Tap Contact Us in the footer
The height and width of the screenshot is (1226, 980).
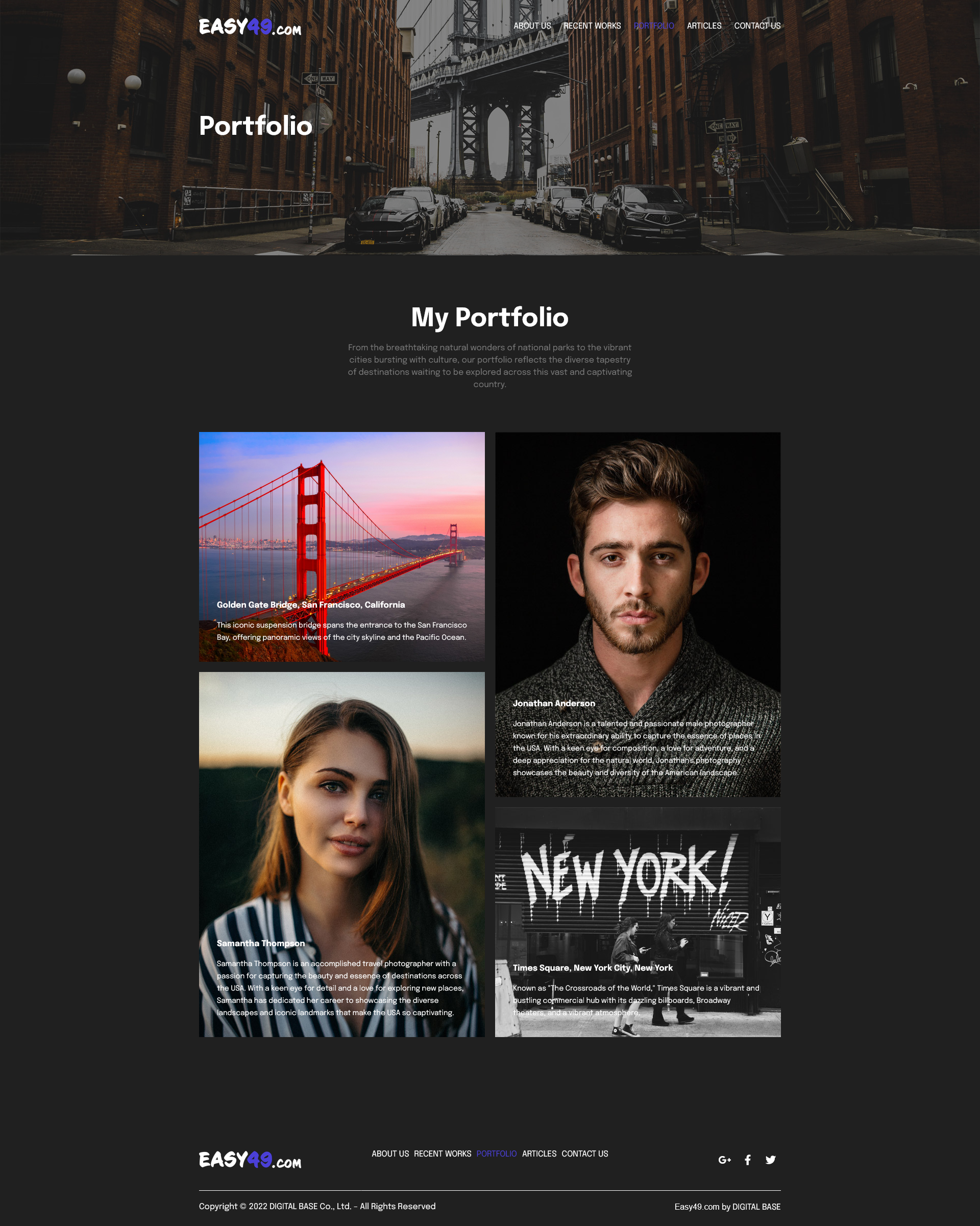pos(584,1154)
